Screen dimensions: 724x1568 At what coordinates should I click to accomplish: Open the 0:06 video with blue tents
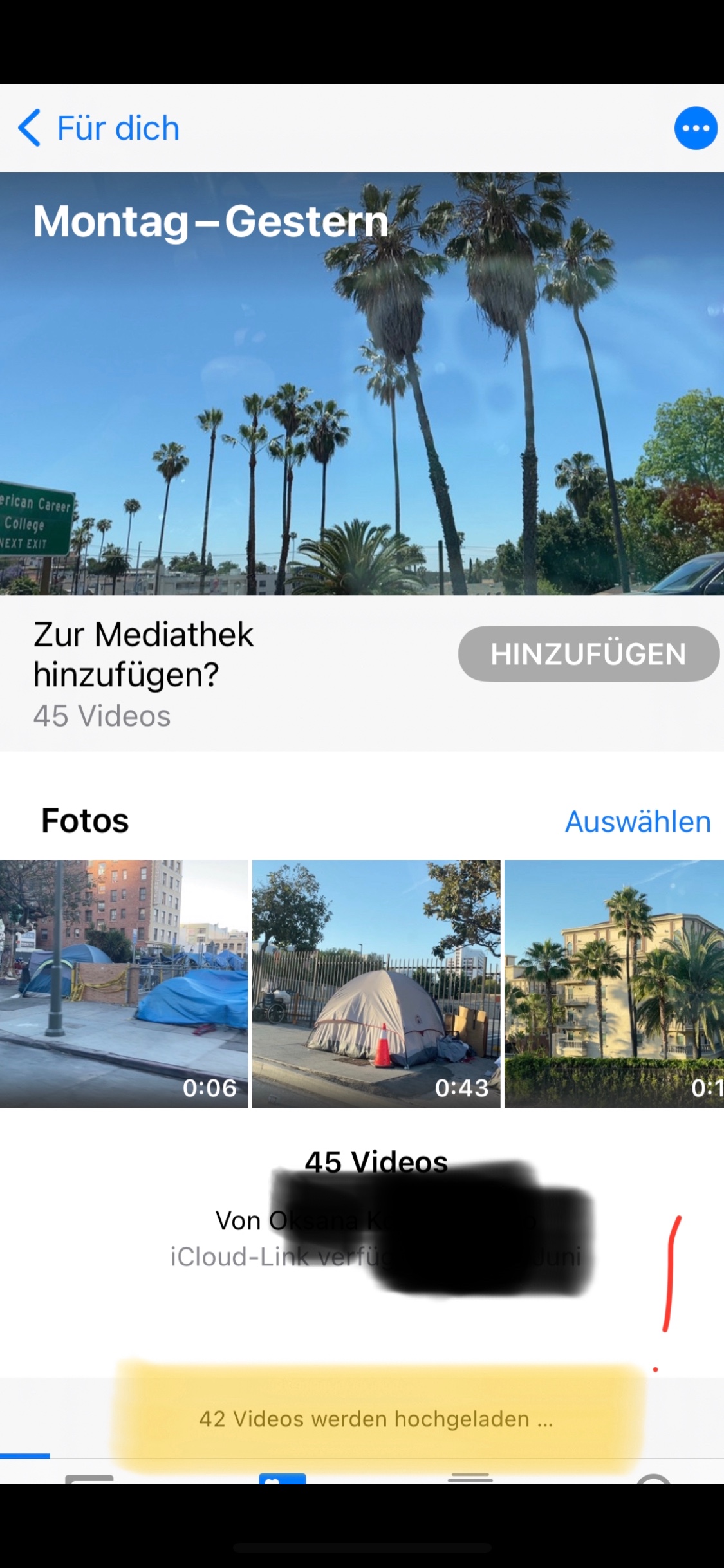coord(124,984)
